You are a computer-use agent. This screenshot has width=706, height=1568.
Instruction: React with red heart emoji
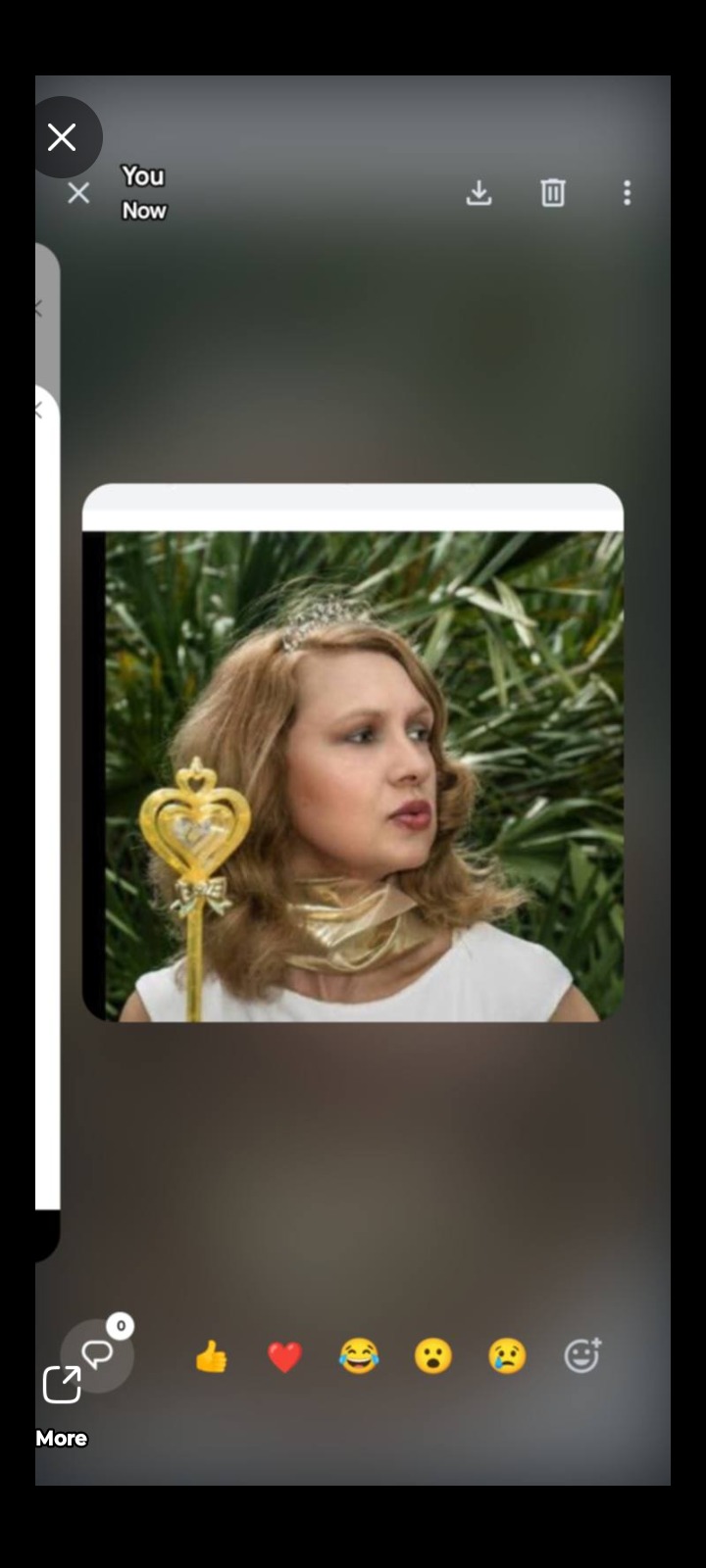(284, 1357)
